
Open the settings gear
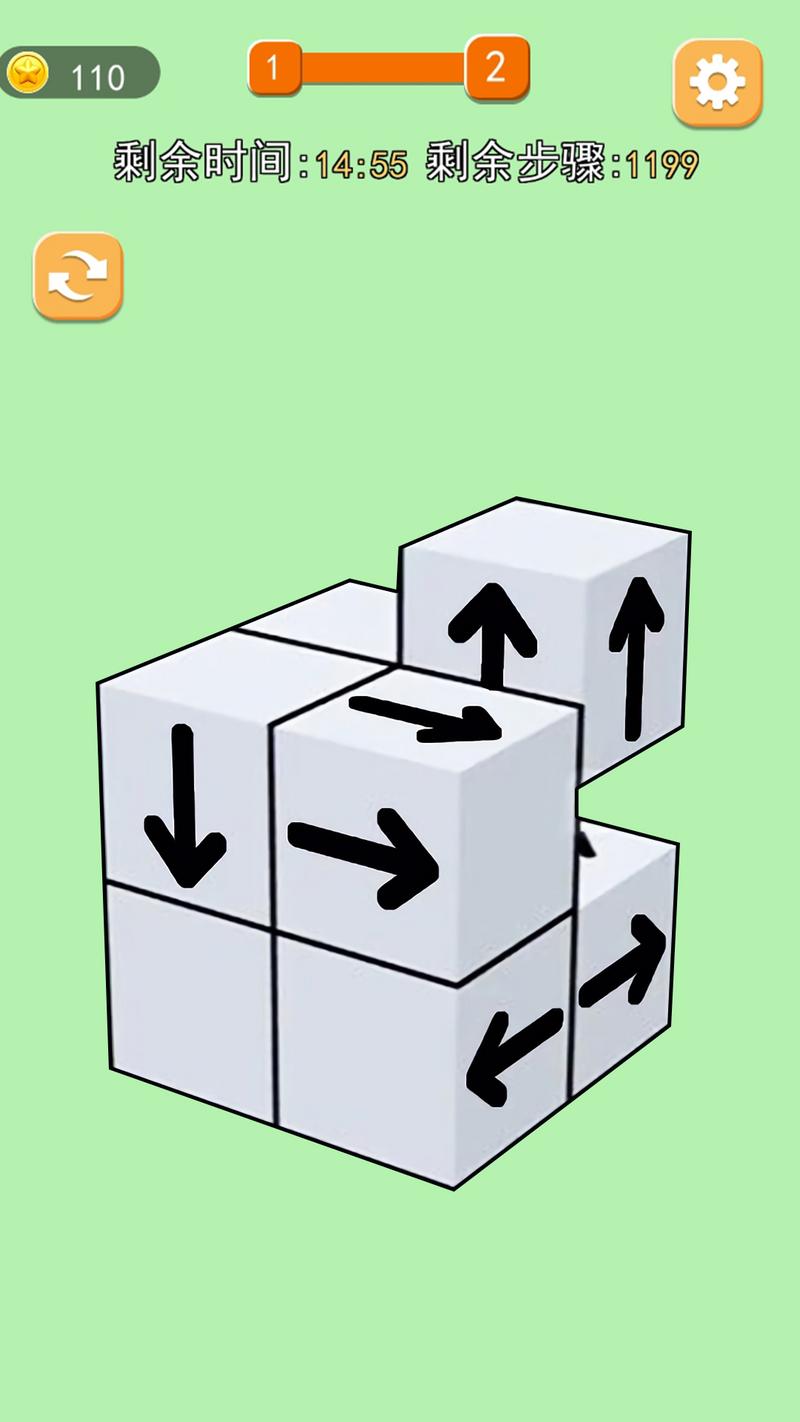[x=717, y=83]
